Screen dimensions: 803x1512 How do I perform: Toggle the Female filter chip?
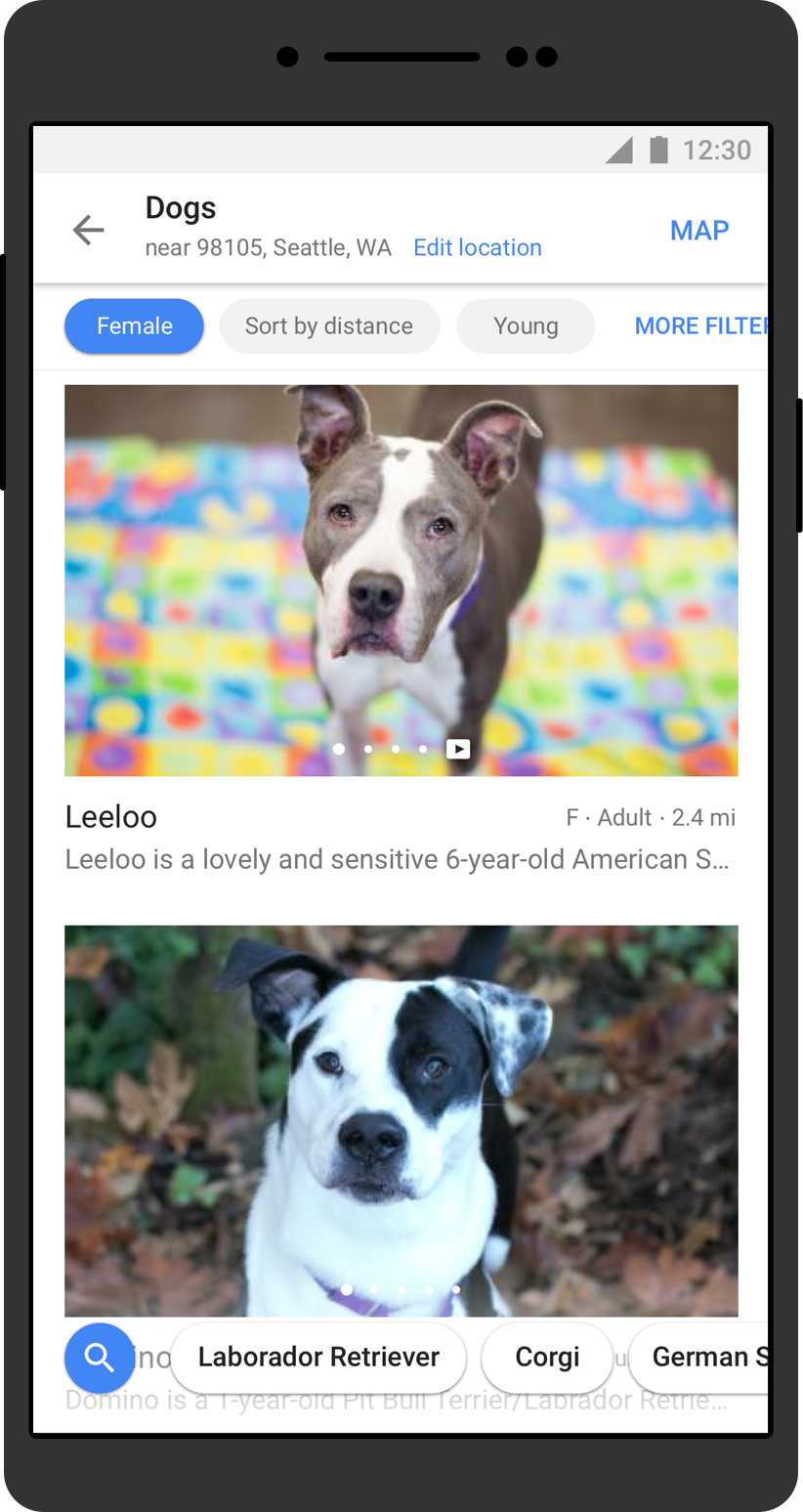point(134,326)
